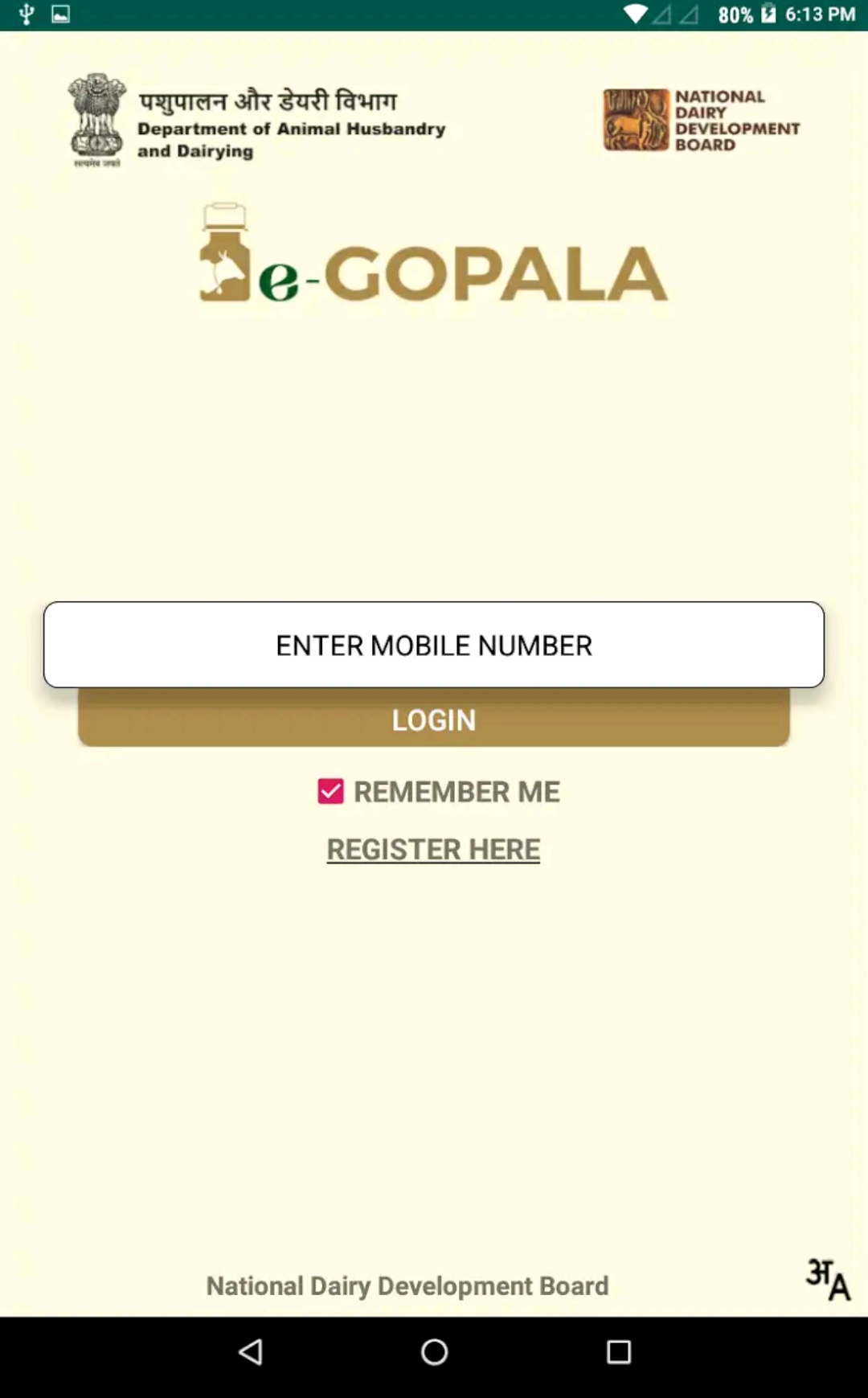
Task: Go to the home screen
Action: tap(434, 1352)
